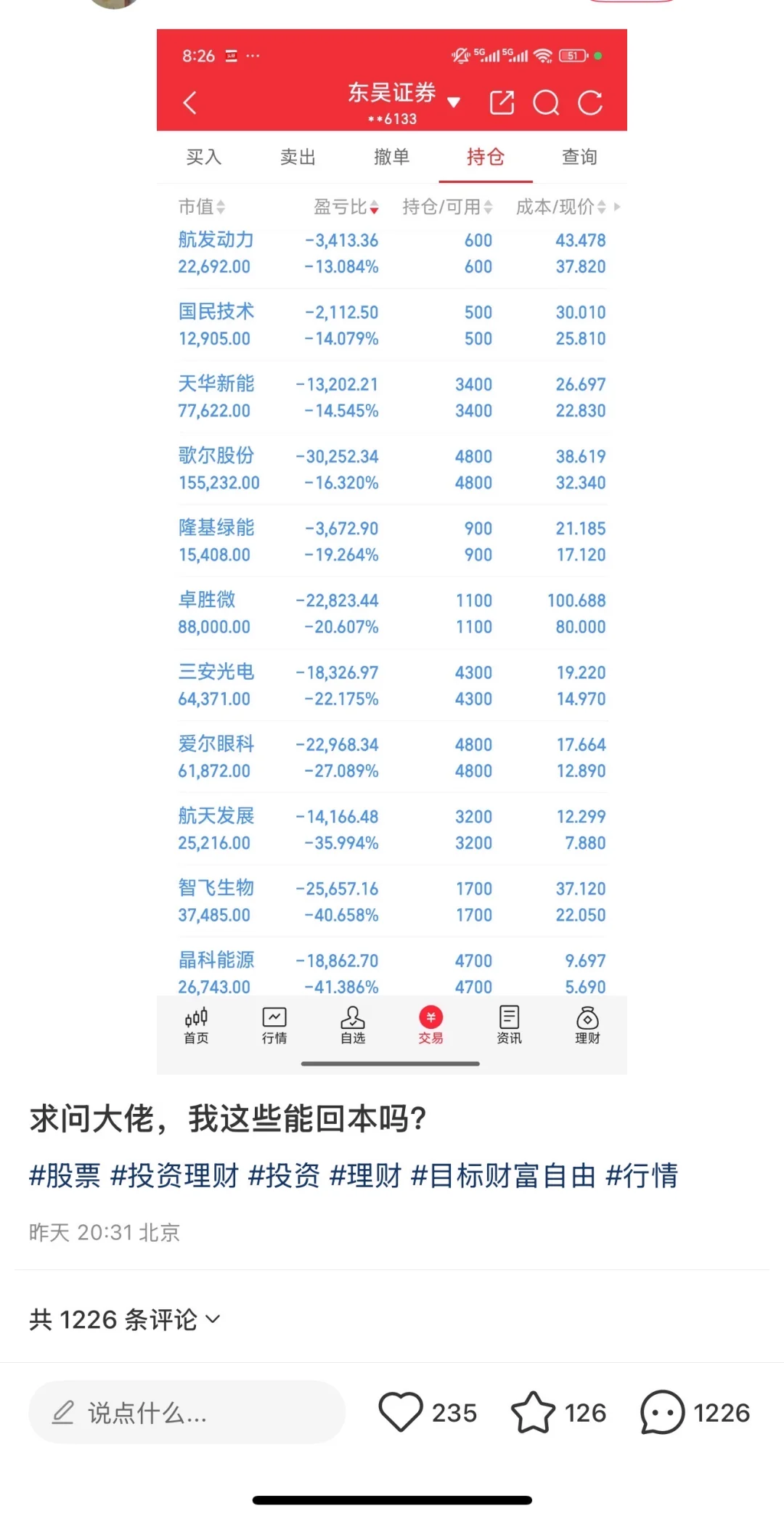Sort by the 盈亏比 column arrow

374,207
